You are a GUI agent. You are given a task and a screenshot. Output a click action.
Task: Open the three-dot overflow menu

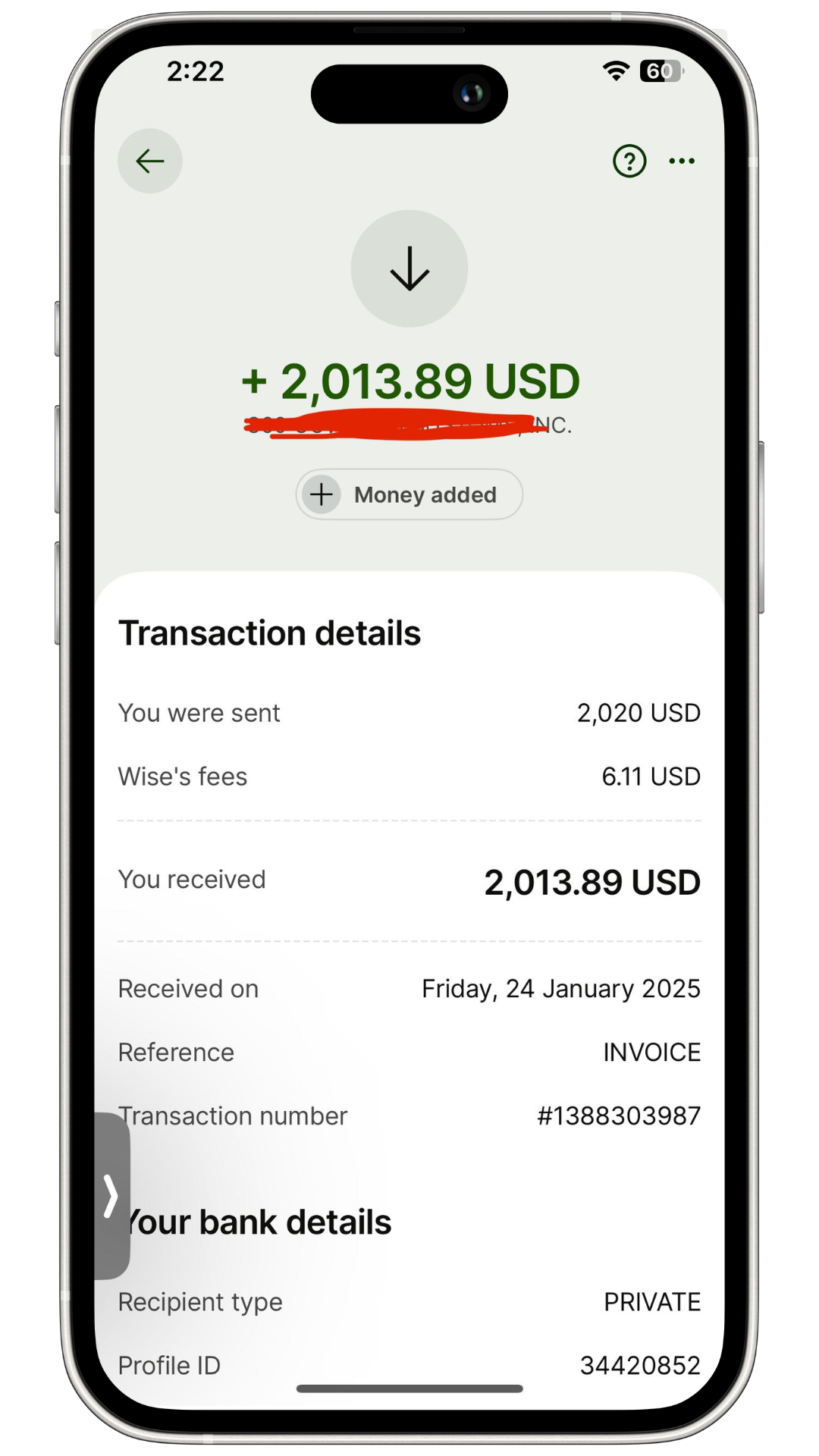682,161
